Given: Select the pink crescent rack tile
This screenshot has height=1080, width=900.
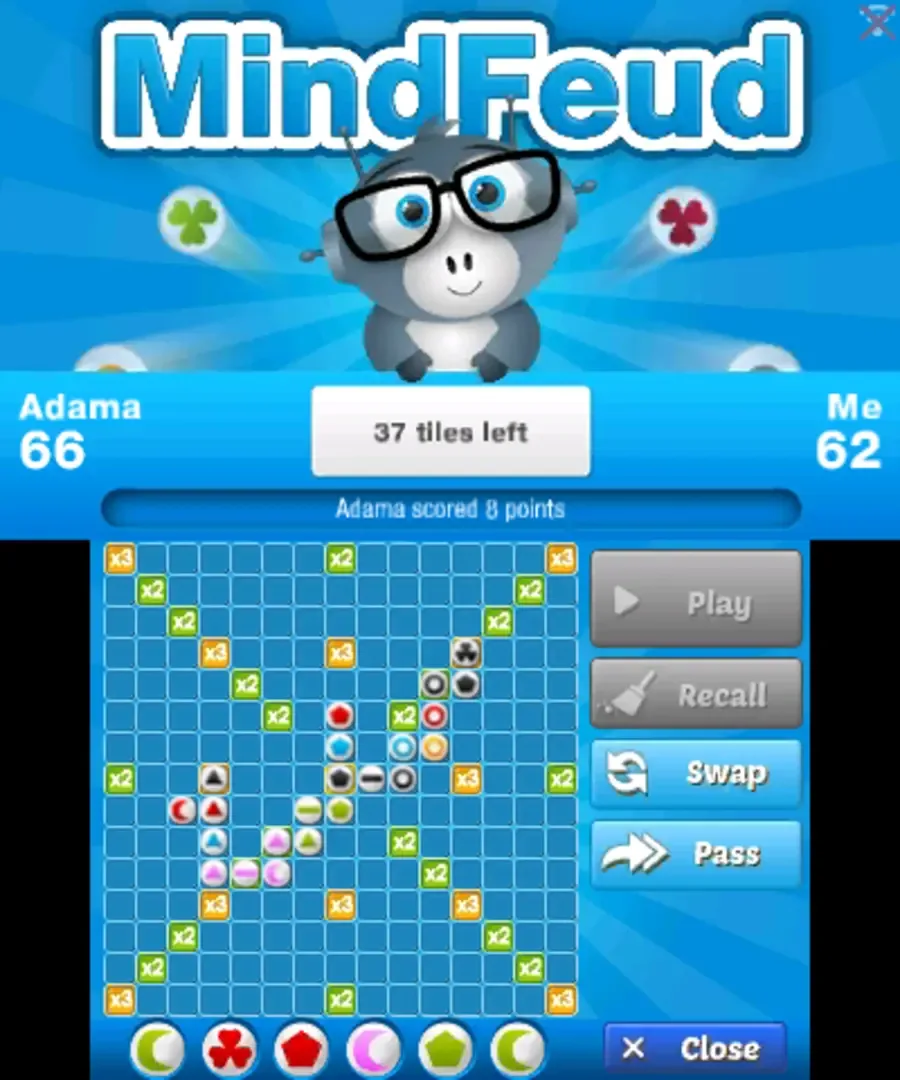Looking at the screenshot, I should [373, 1050].
